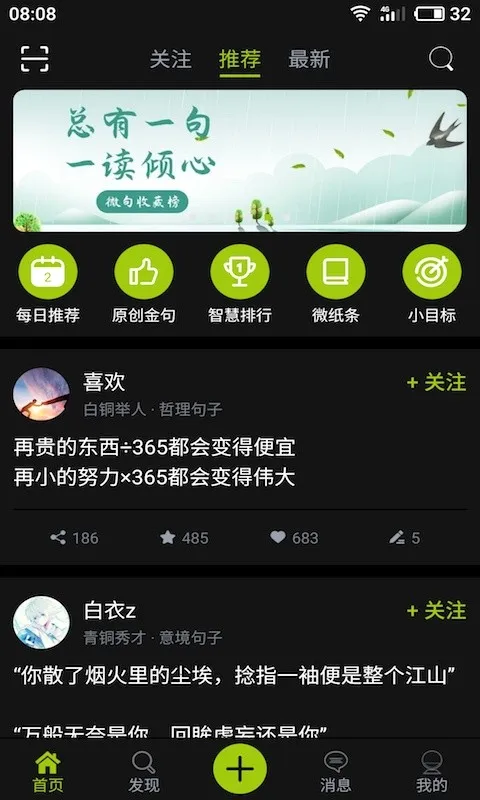Open 每日推荐 shortcut

click(x=47, y=284)
